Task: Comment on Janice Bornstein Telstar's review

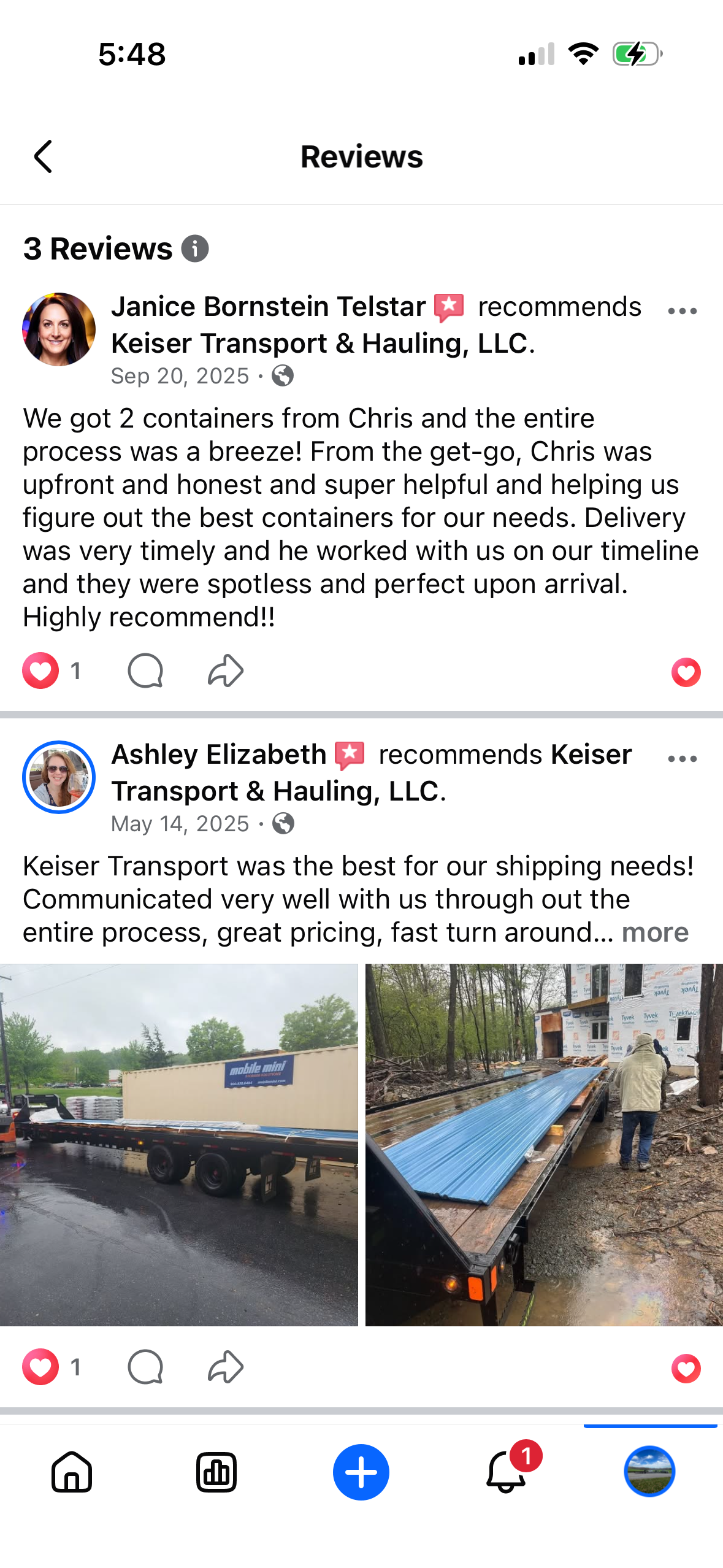Action: tap(145, 671)
